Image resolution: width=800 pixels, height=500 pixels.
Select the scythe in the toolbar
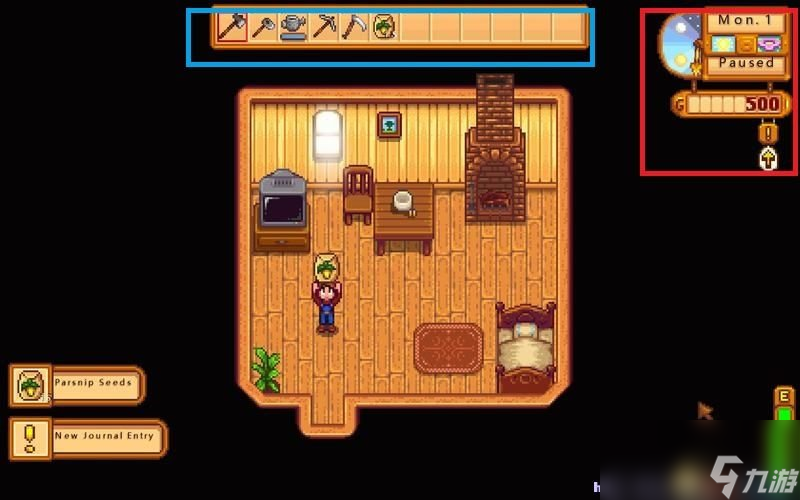[x=353, y=27]
